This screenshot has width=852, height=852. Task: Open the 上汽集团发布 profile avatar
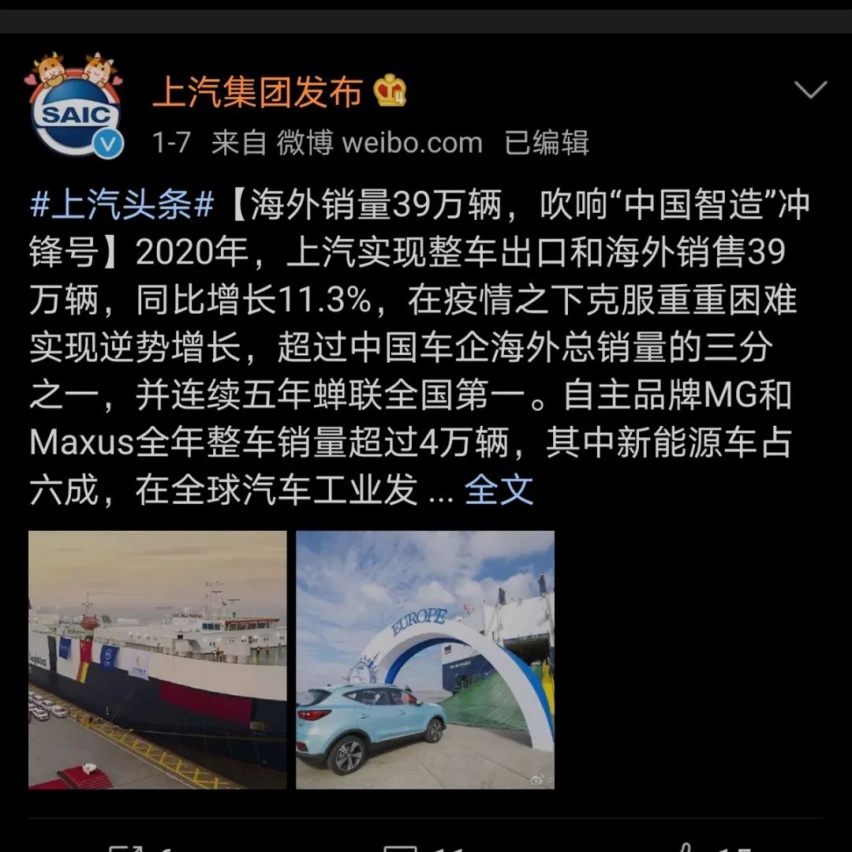76,107
